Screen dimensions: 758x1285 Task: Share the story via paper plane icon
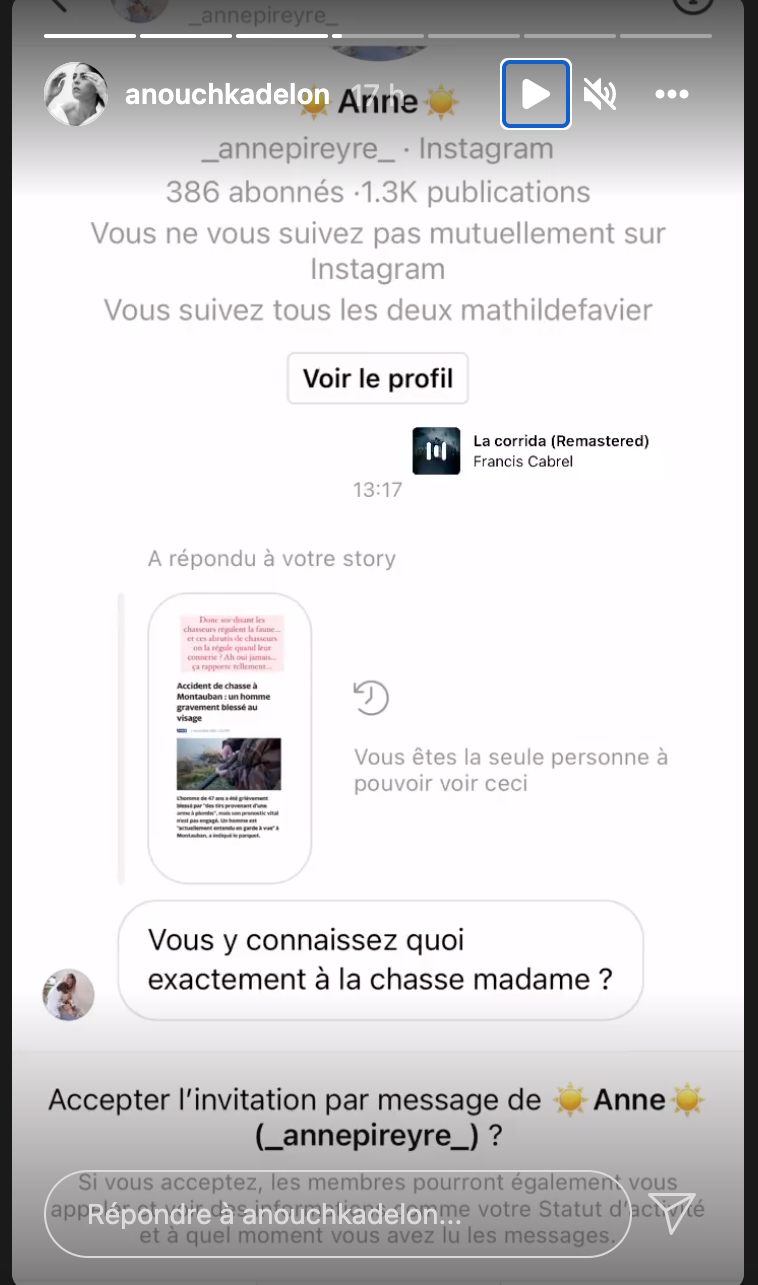coord(671,1214)
